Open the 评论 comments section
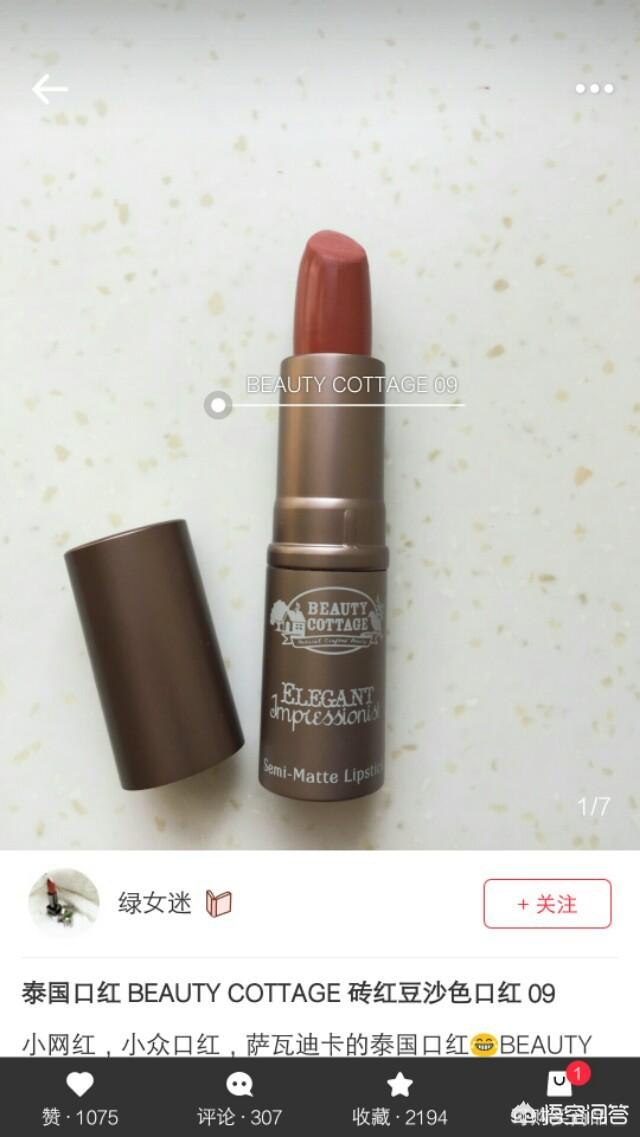The image size is (640, 1137). 240,1098
